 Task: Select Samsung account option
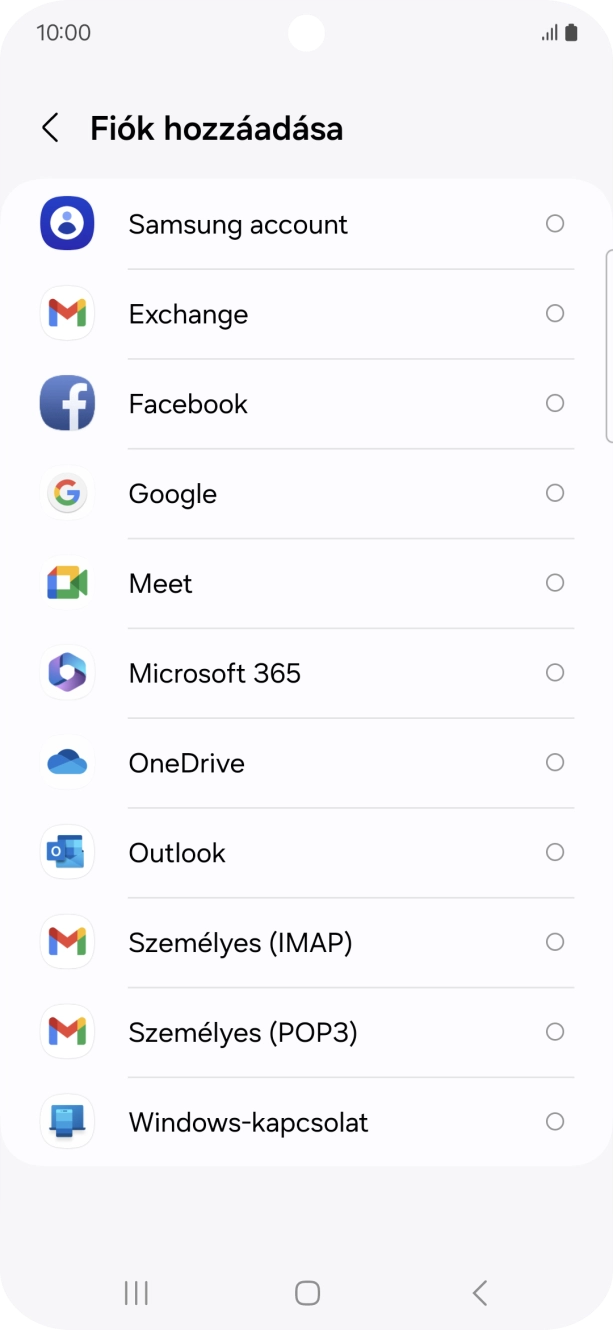pyautogui.click(x=238, y=224)
